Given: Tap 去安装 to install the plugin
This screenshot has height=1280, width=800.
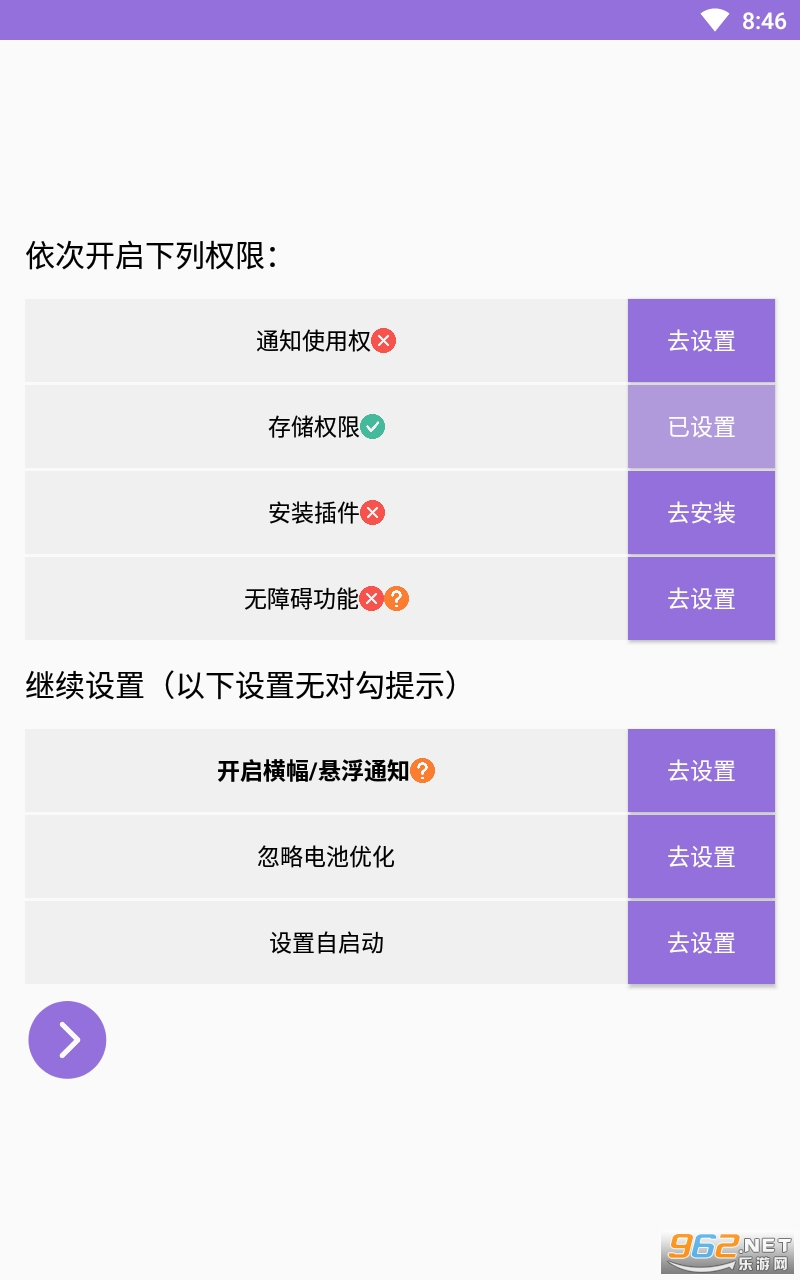Looking at the screenshot, I should [x=701, y=513].
